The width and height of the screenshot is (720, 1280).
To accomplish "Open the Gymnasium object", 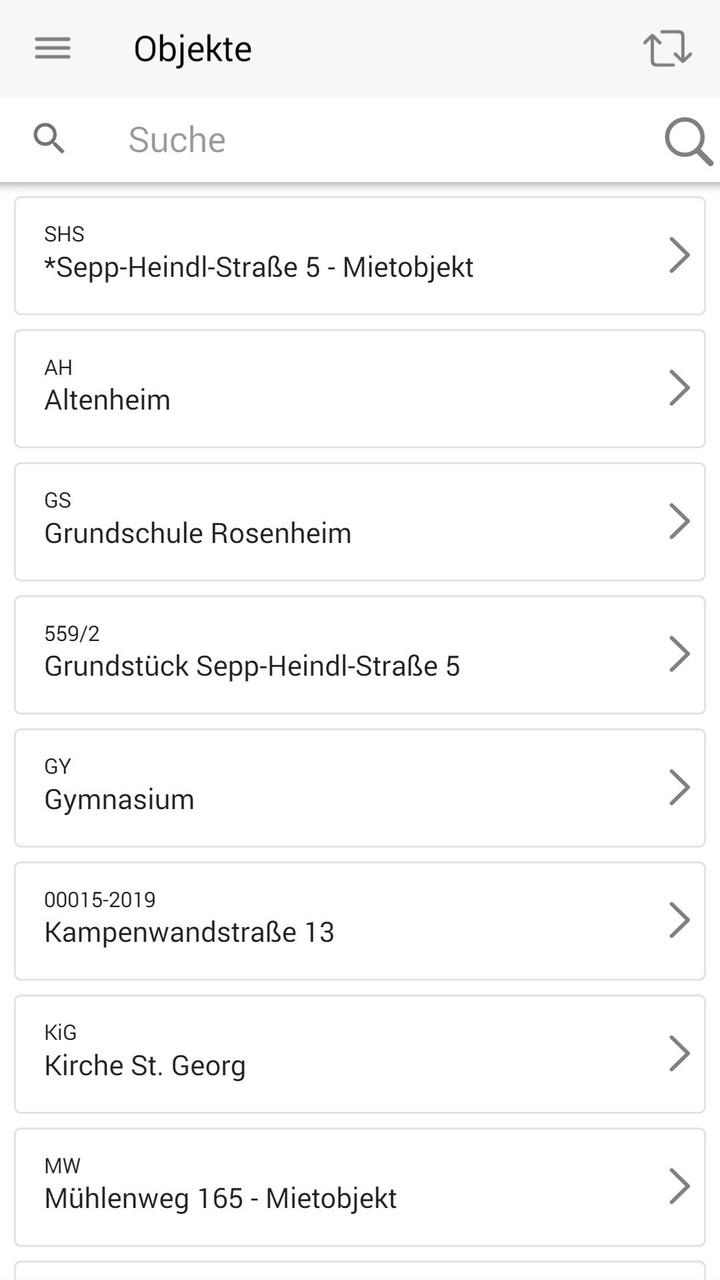I will click(x=360, y=787).
